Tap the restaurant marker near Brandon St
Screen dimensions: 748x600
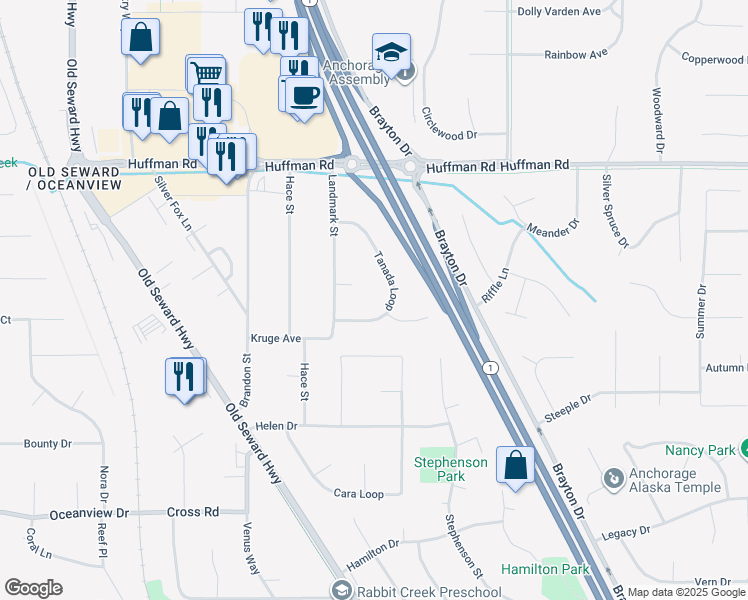[185, 381]
